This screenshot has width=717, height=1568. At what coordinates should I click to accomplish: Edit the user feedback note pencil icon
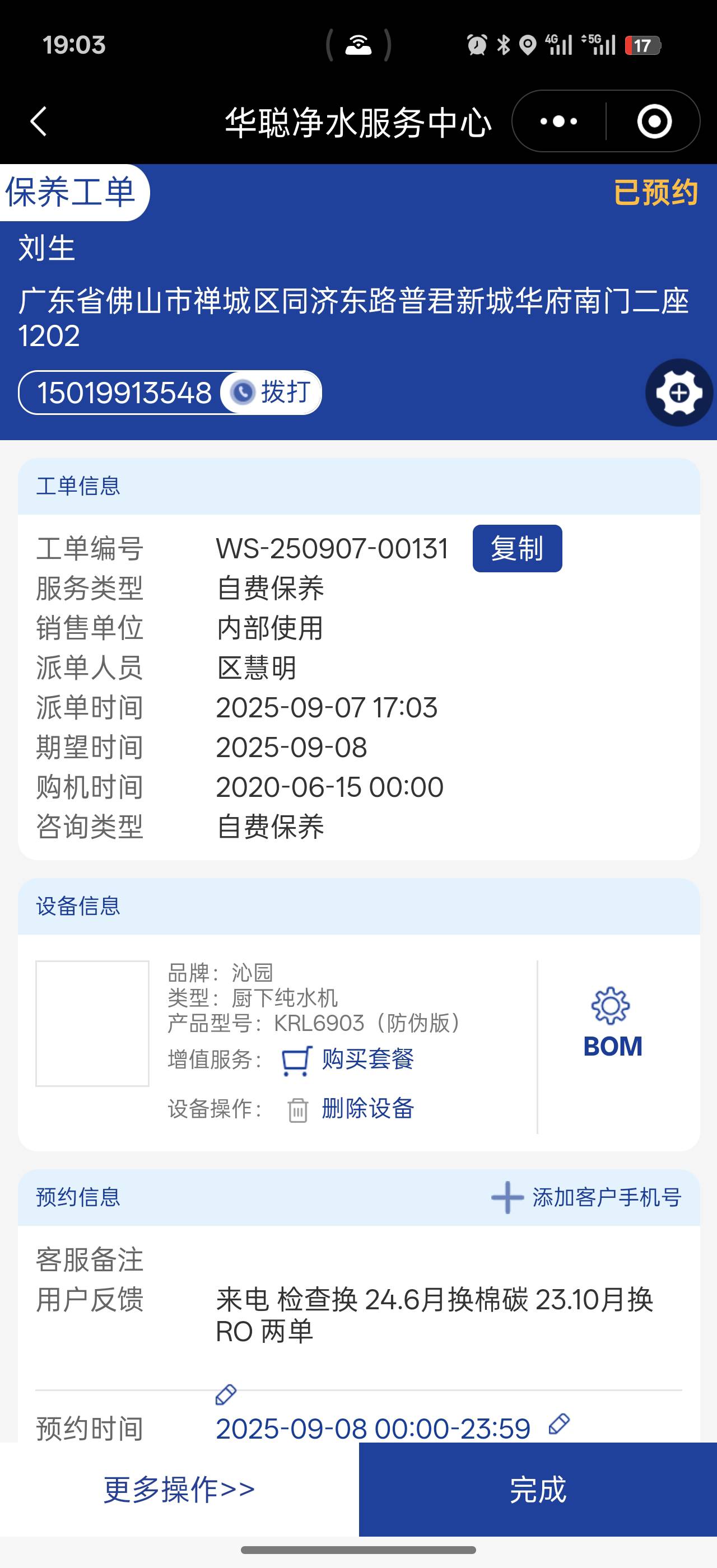click(226, 1394)
